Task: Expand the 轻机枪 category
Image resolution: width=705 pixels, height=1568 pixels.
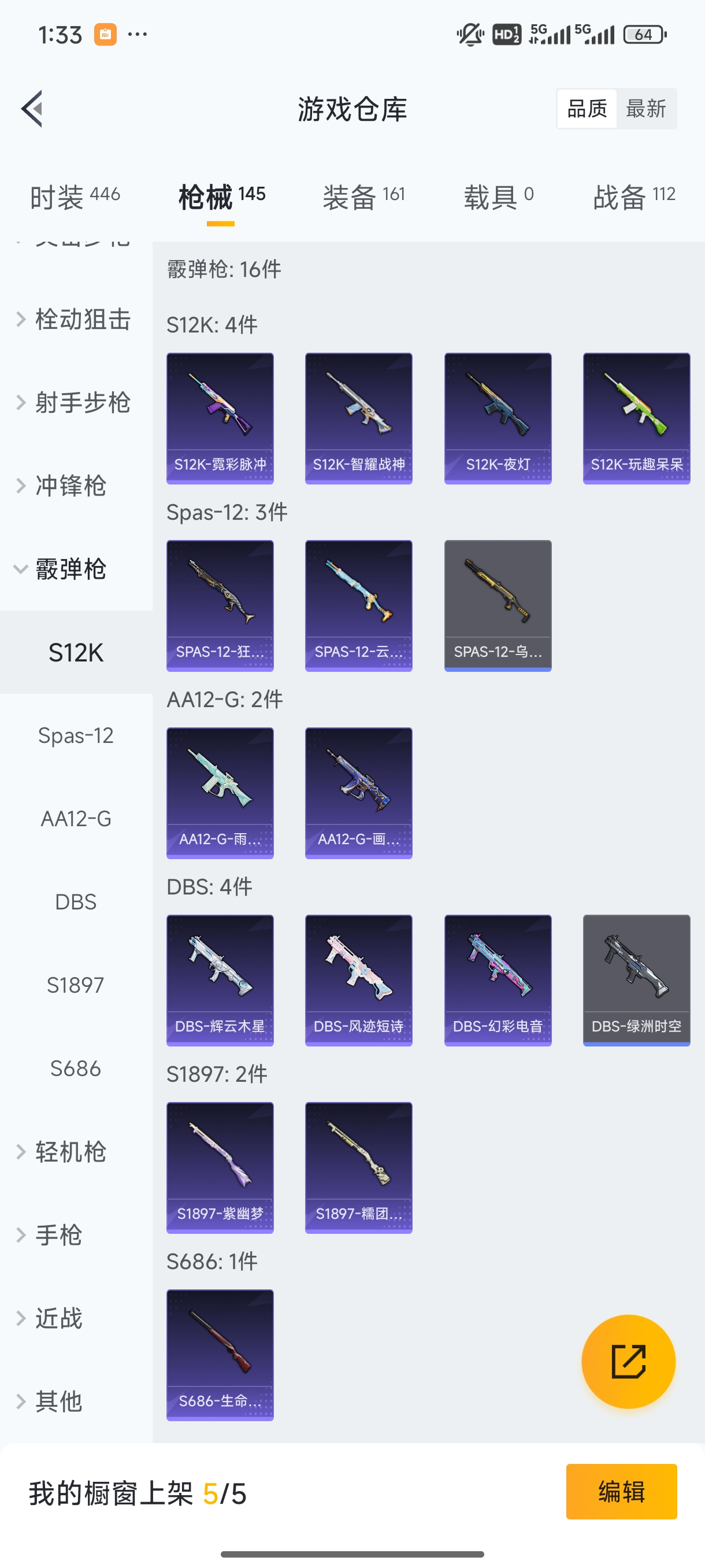Action: 70,1152
